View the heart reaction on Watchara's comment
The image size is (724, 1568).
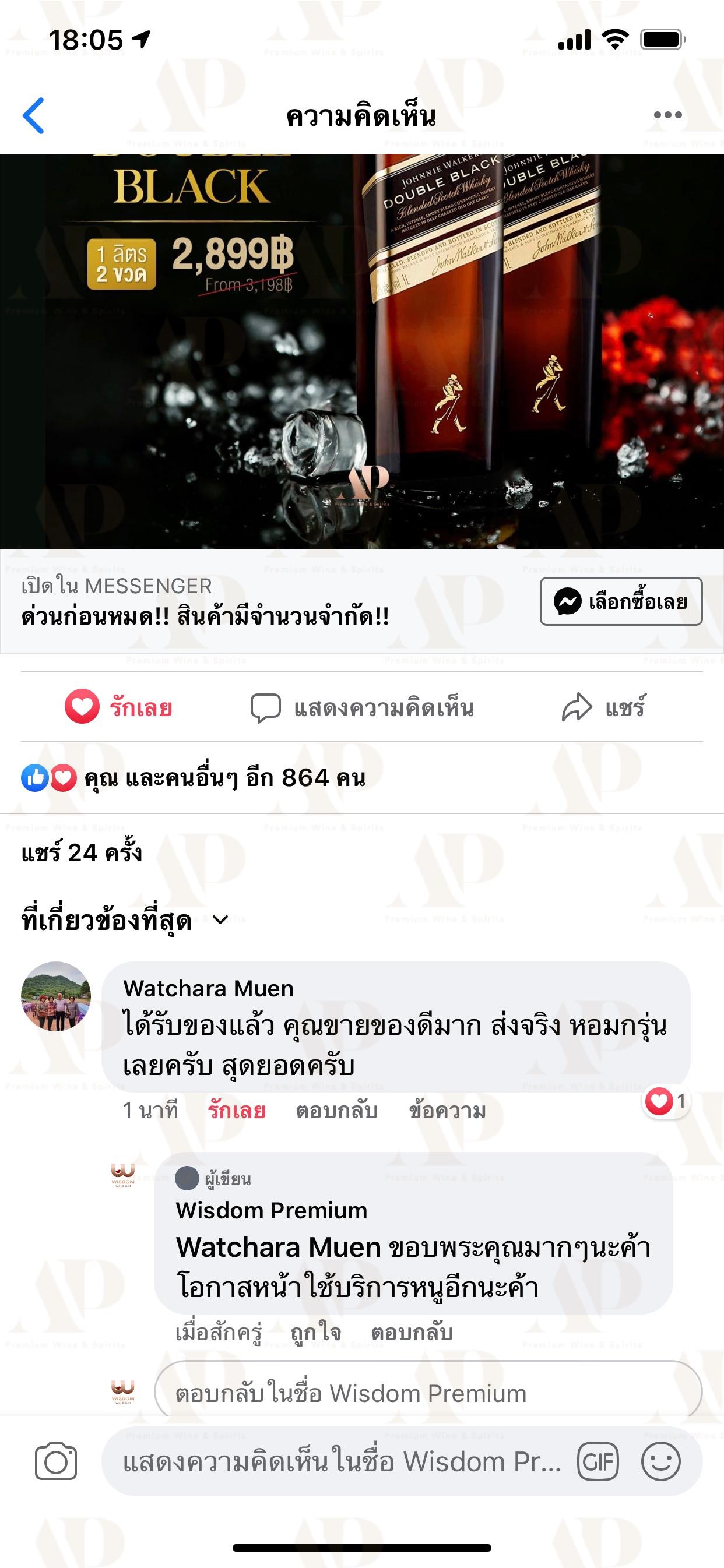coord(666,1101)
